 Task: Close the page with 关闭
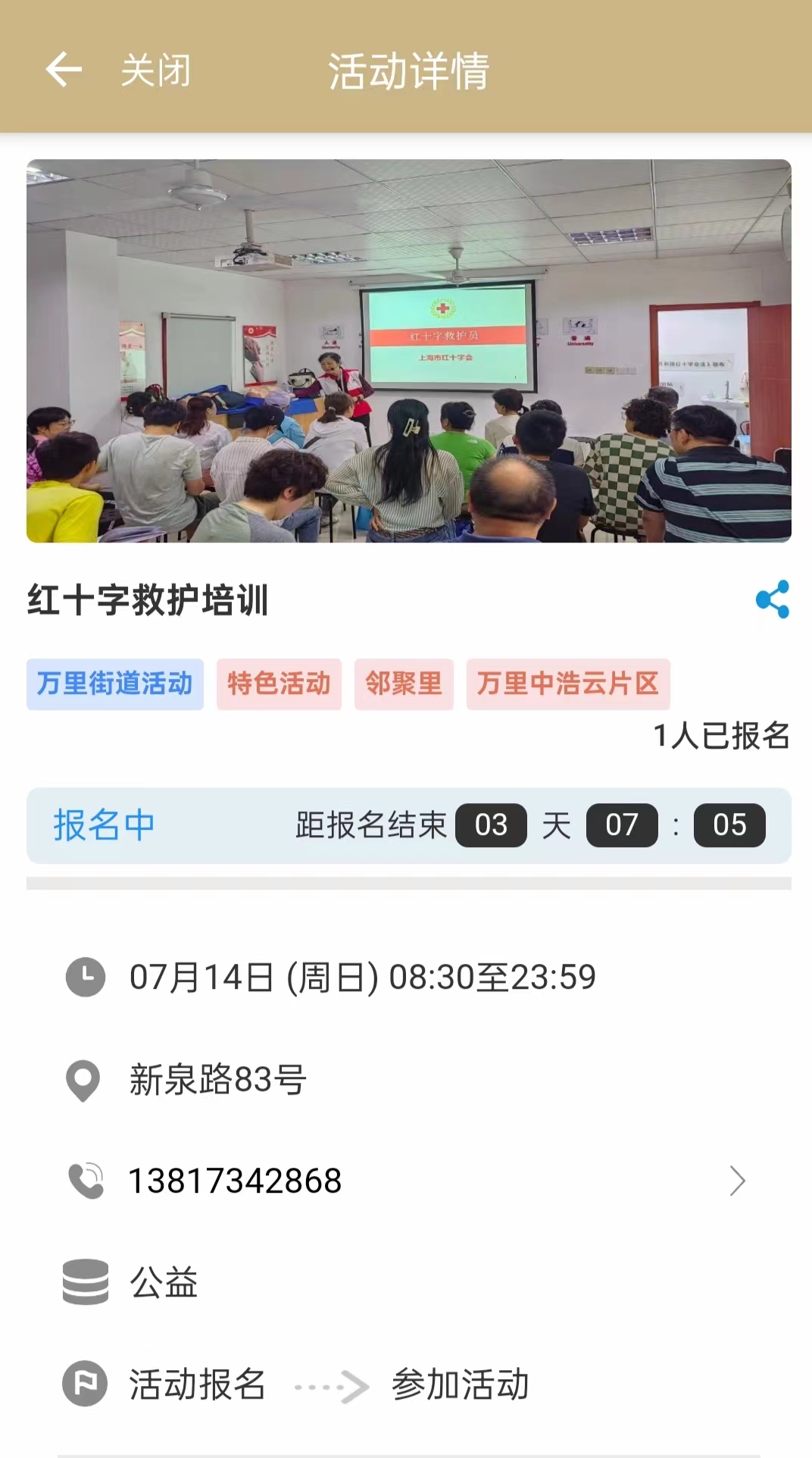[156, 71]
